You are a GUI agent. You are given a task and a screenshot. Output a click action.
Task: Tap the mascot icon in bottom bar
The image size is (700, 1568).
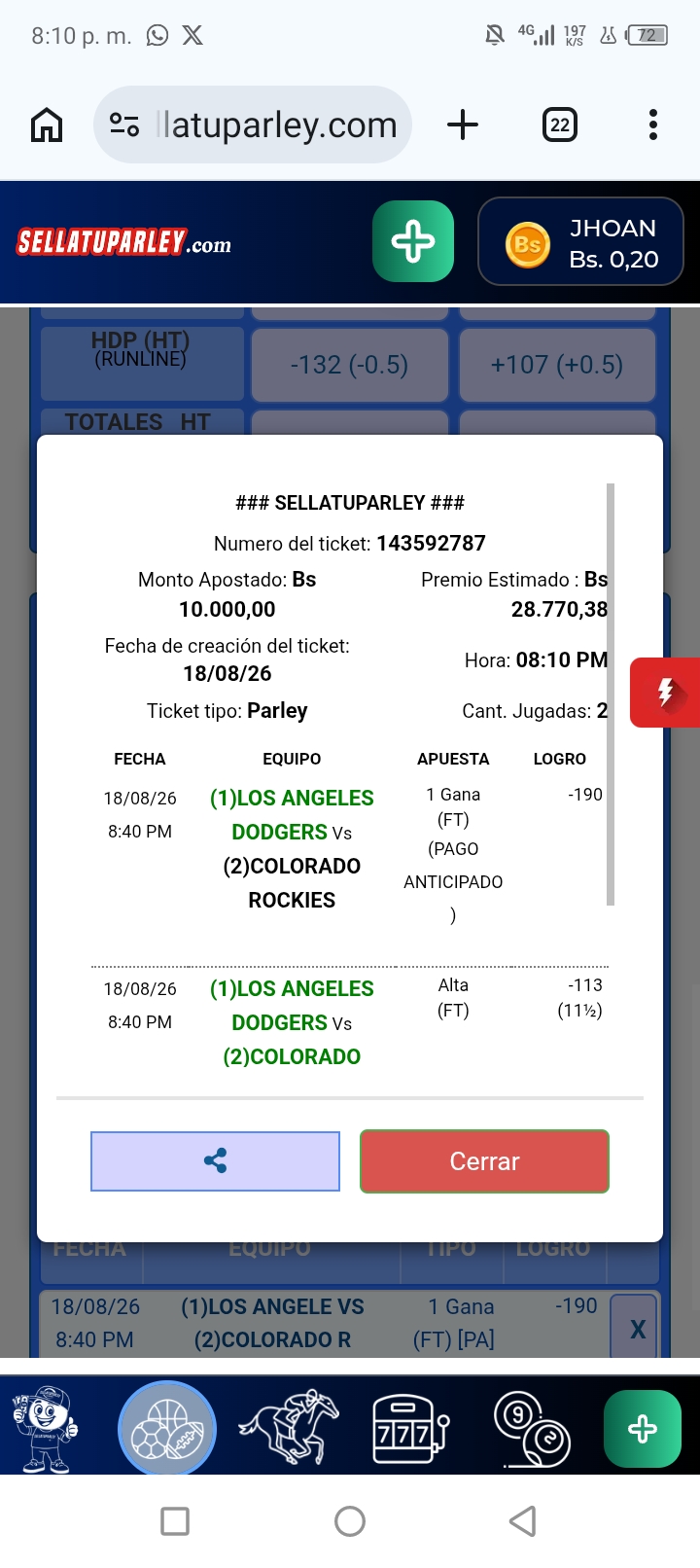tap(45, 1429)
